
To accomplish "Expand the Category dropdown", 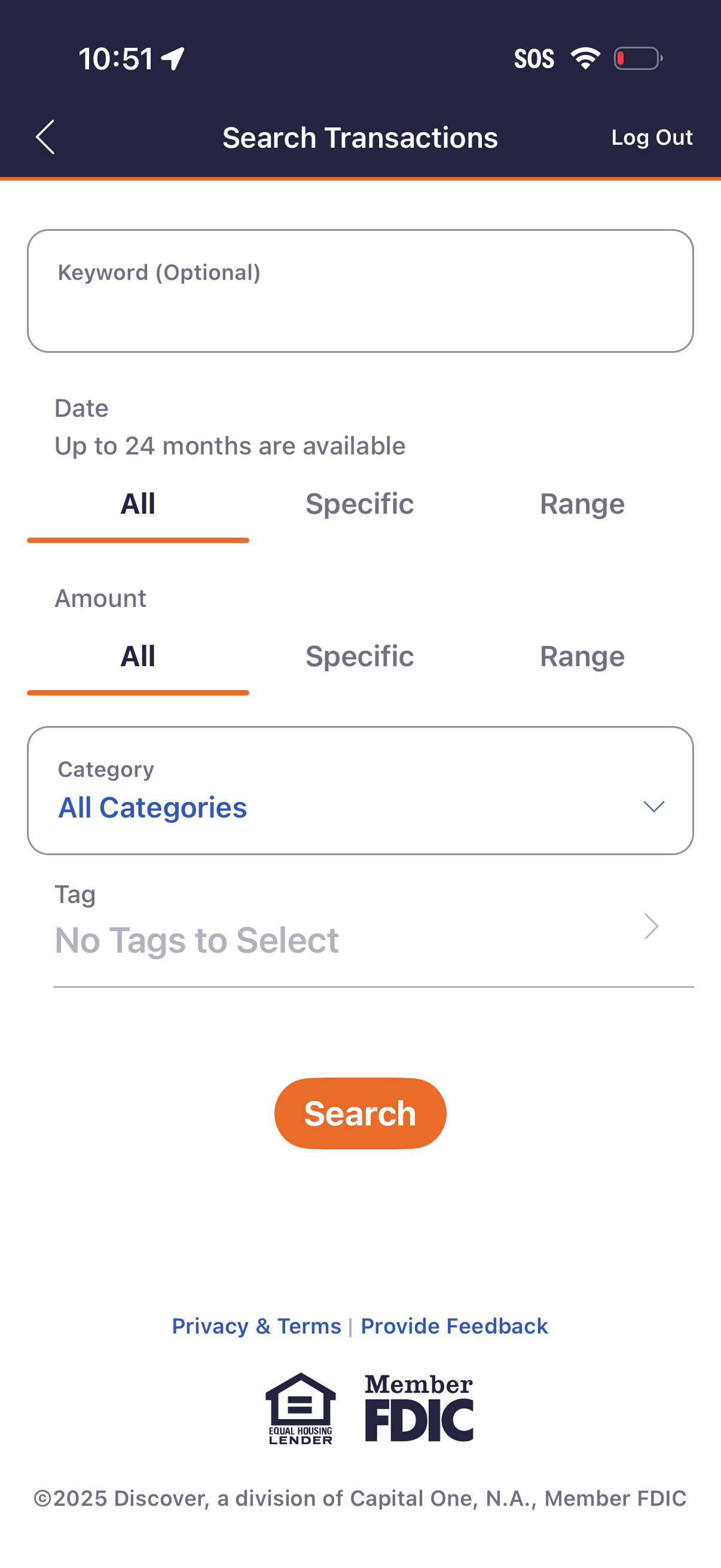I will (360, 791).
